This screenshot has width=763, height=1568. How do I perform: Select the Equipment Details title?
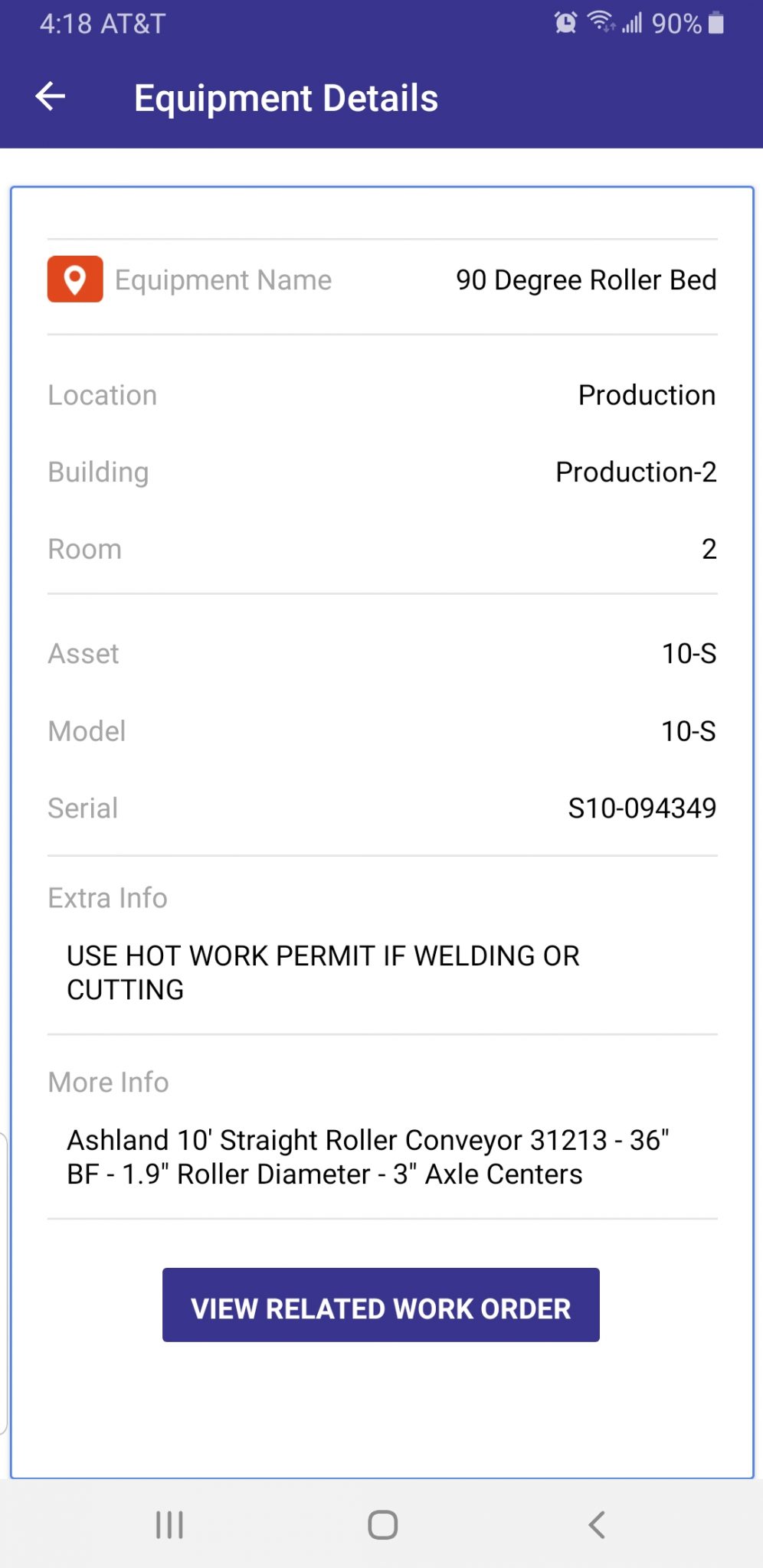[x=287, y=97]
